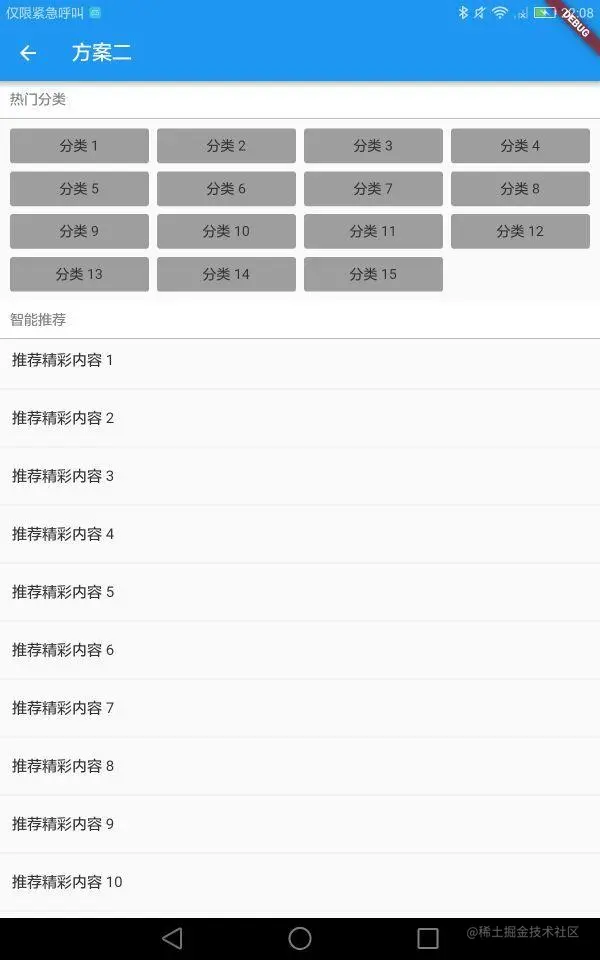Screen dimensions: 600x960
Task: Choose the 分类 10 button
Action: pos(226,231)
